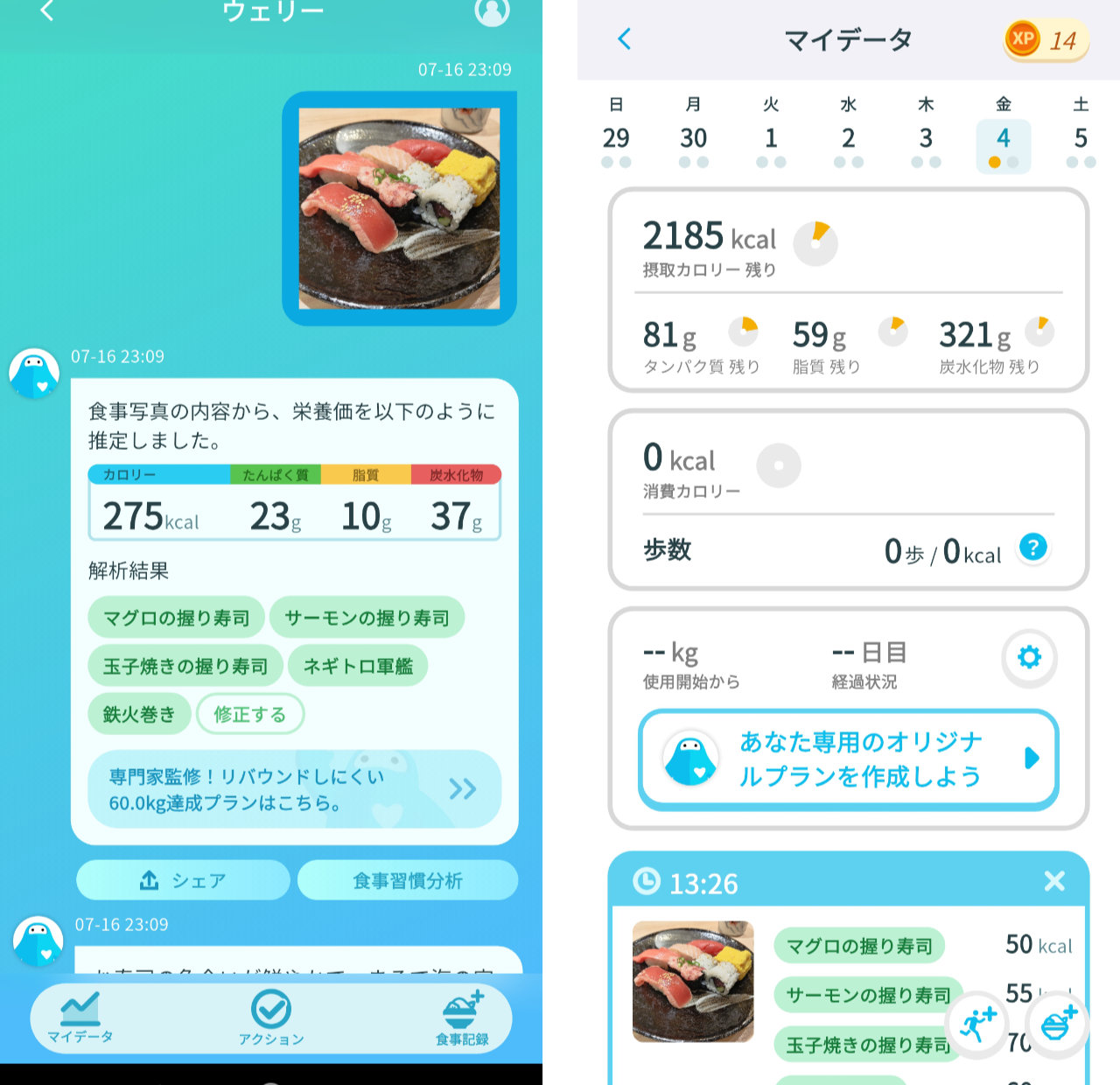Open the 60.0kg達成プラン banner
The height and width of the screenshot is (1085, 1120).
coord(294,789)
